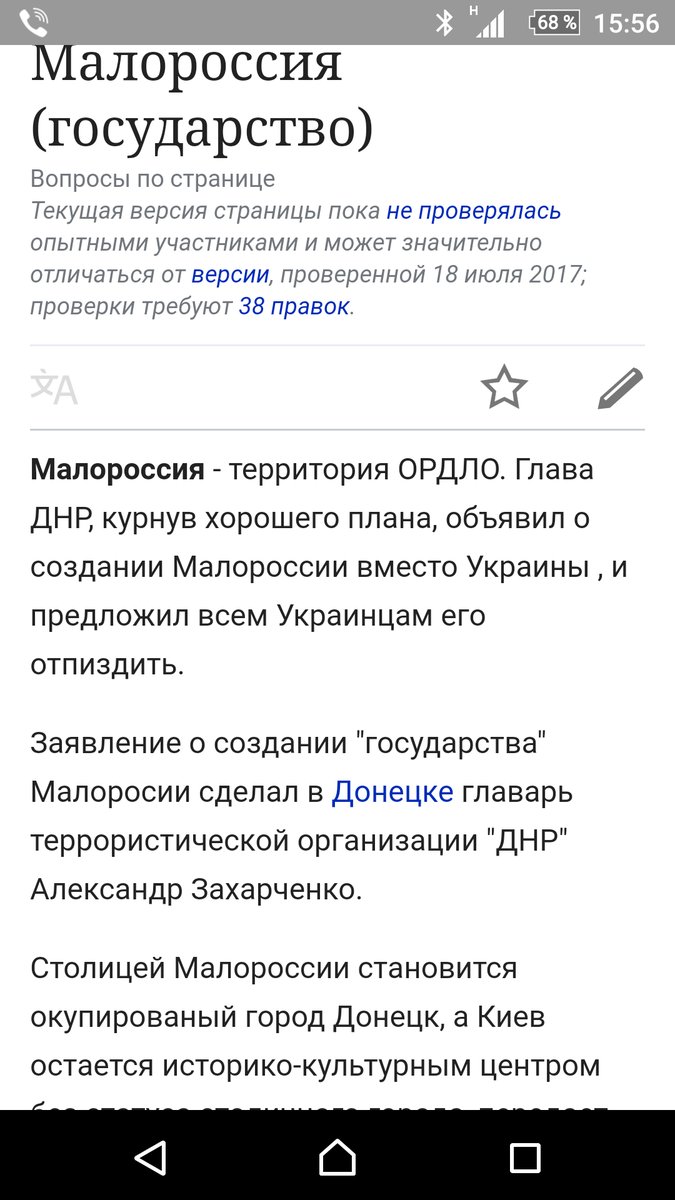The height and width of the screenshot is (1200, 675).
Task: Open the 'версии' link
Action: coord(230,275)
